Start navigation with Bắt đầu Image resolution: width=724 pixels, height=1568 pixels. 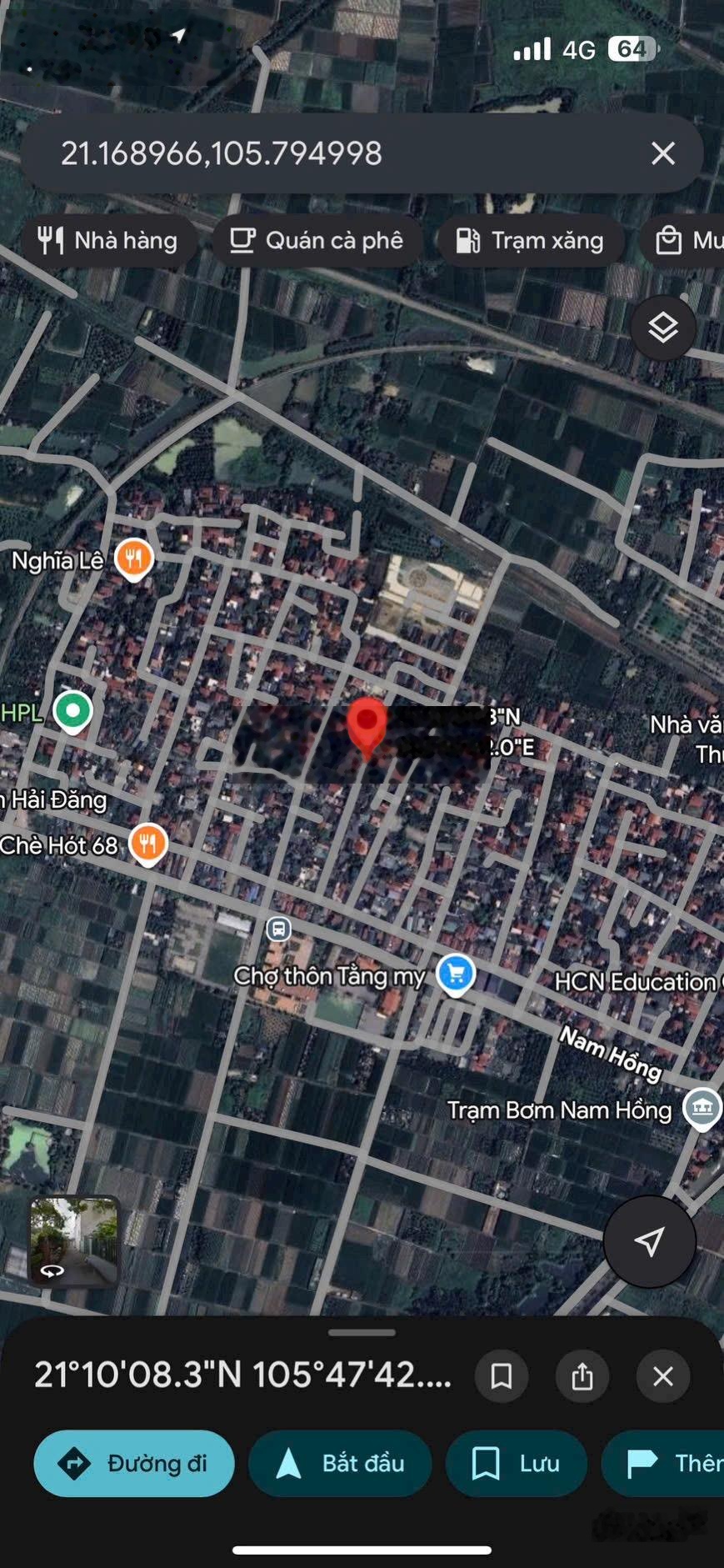coord(340,1463)
